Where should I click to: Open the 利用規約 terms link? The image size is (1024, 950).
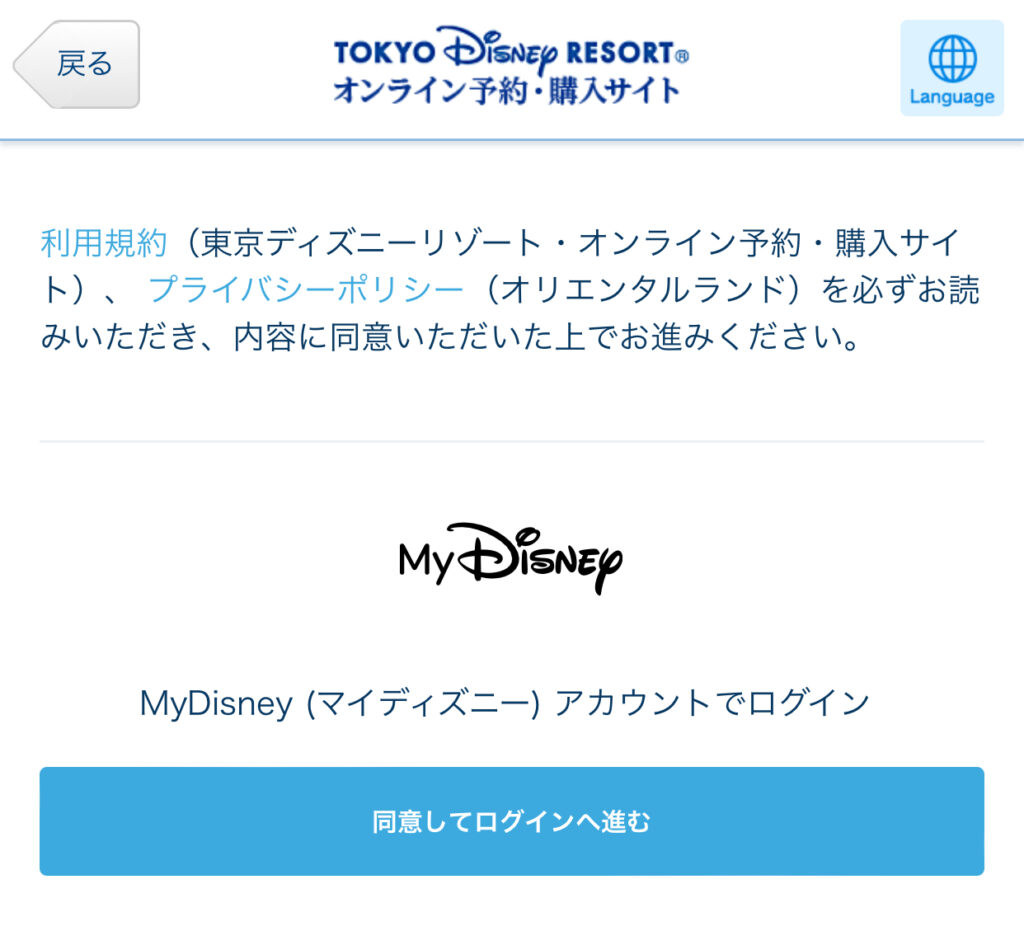[104, 243]
